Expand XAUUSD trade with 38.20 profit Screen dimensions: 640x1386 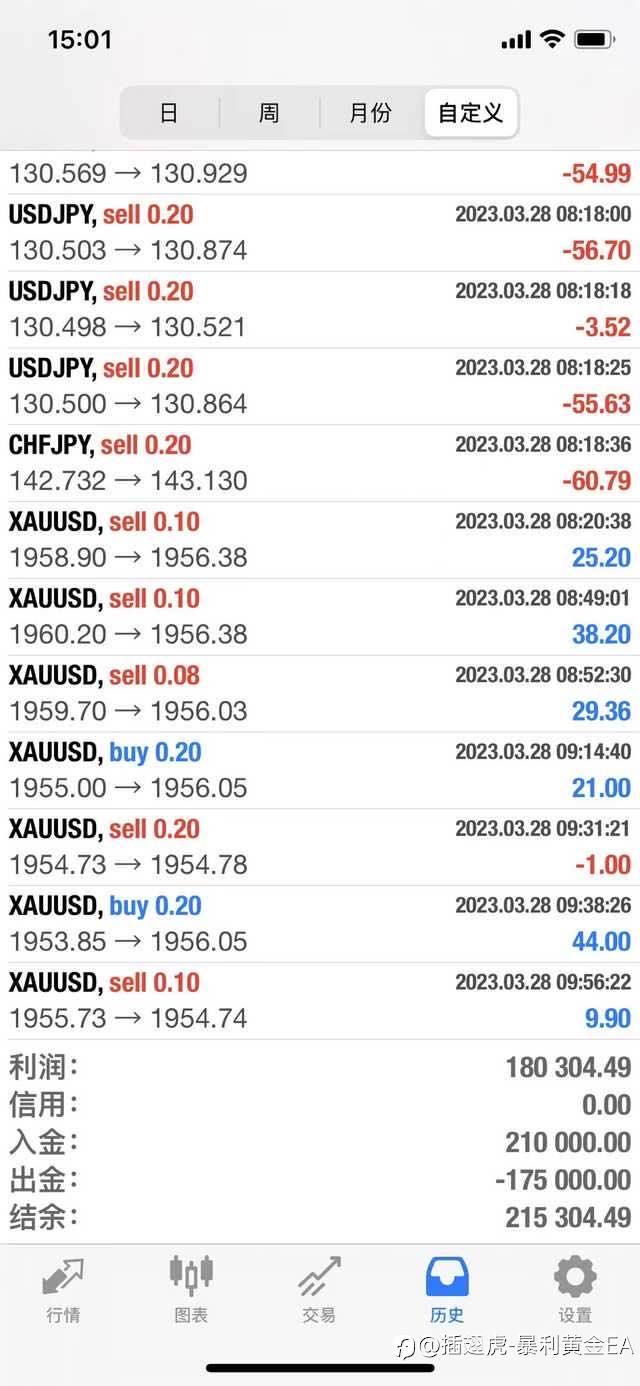320,617
